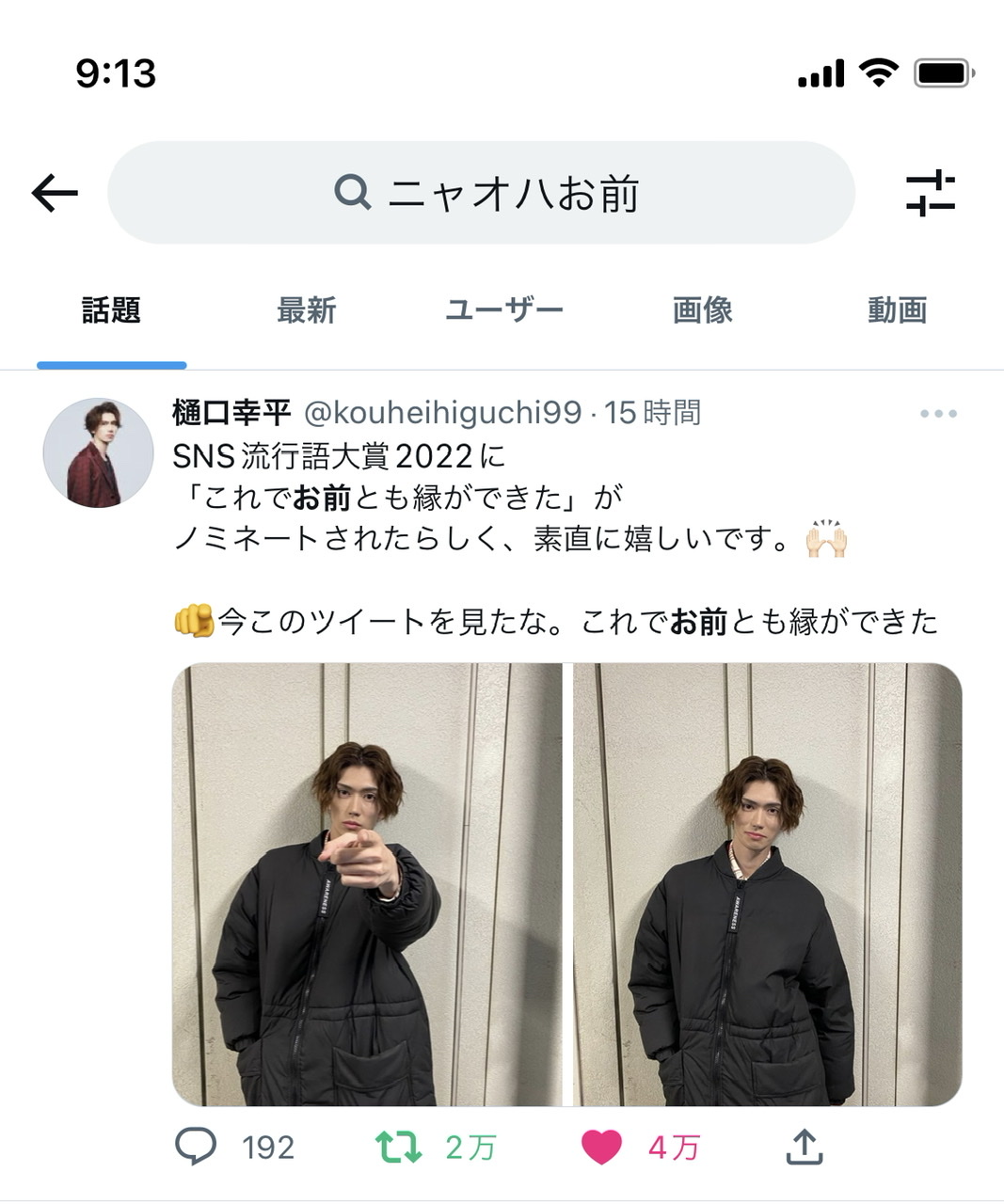Switch to the ユーザー tab

(503, 310)
